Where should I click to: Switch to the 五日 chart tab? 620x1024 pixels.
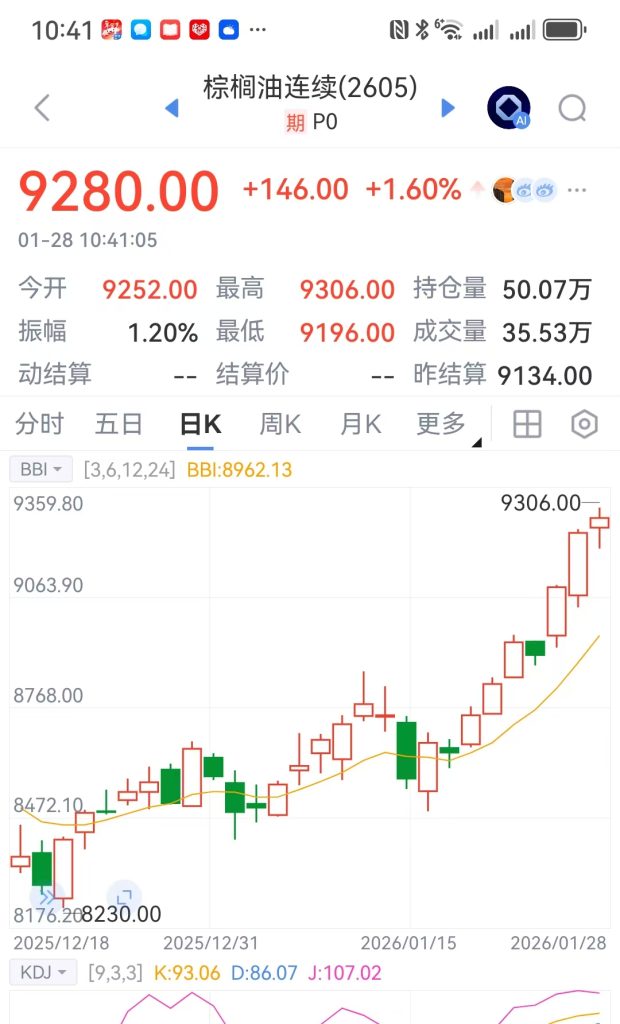click(x=119, y=425)
